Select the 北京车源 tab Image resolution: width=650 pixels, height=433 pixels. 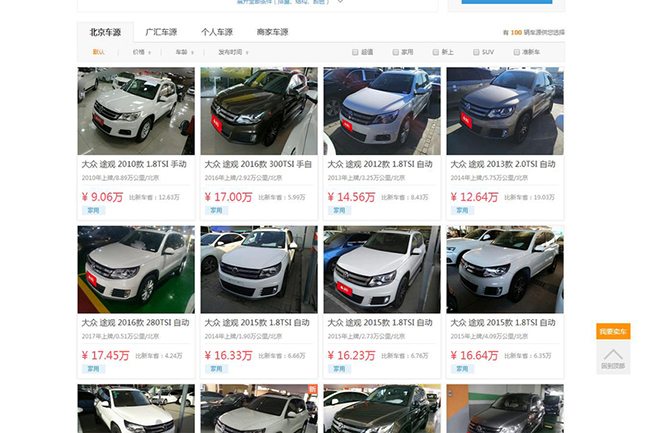104,32
